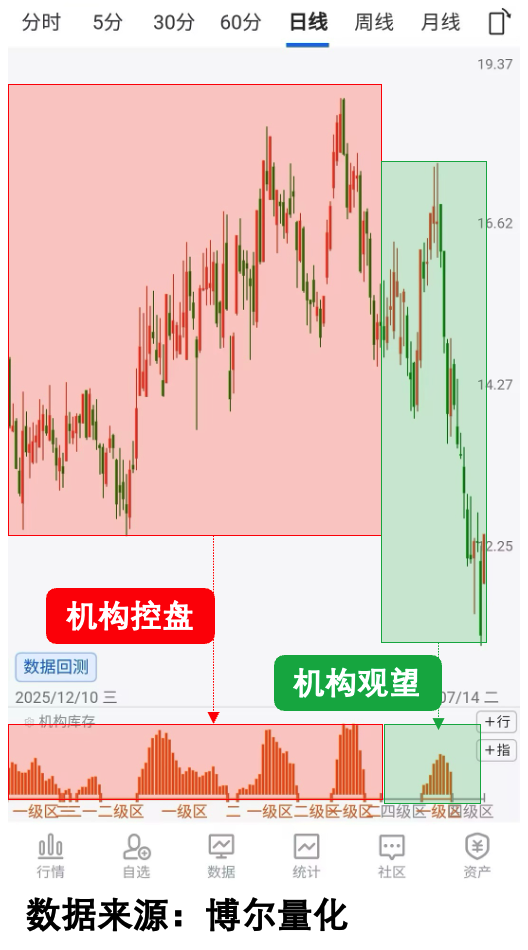Select the 60分 interval tab
The image size is (528, 950).
pos(241,23)
